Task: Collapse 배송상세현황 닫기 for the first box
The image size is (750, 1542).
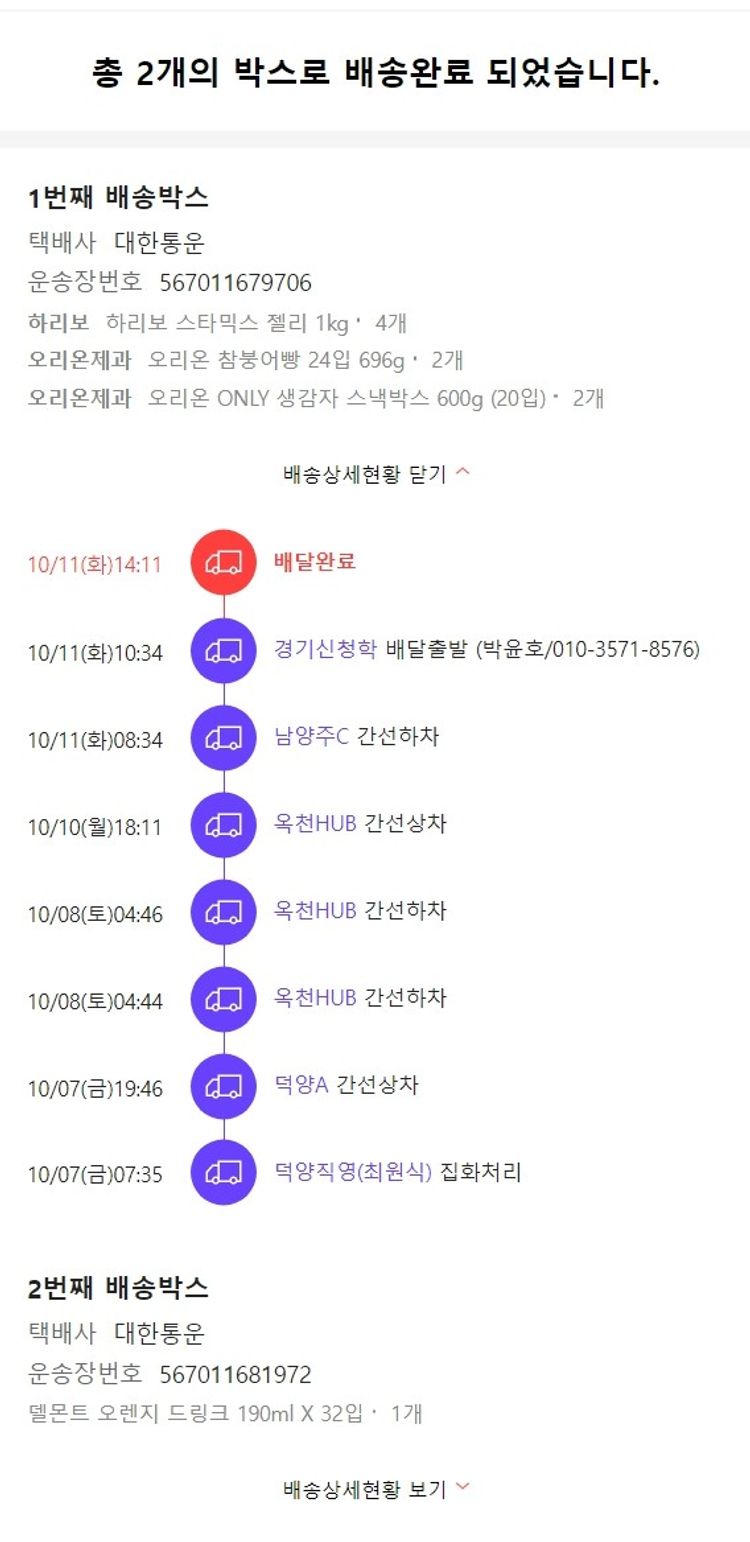Action: click(x=376, y=474)
